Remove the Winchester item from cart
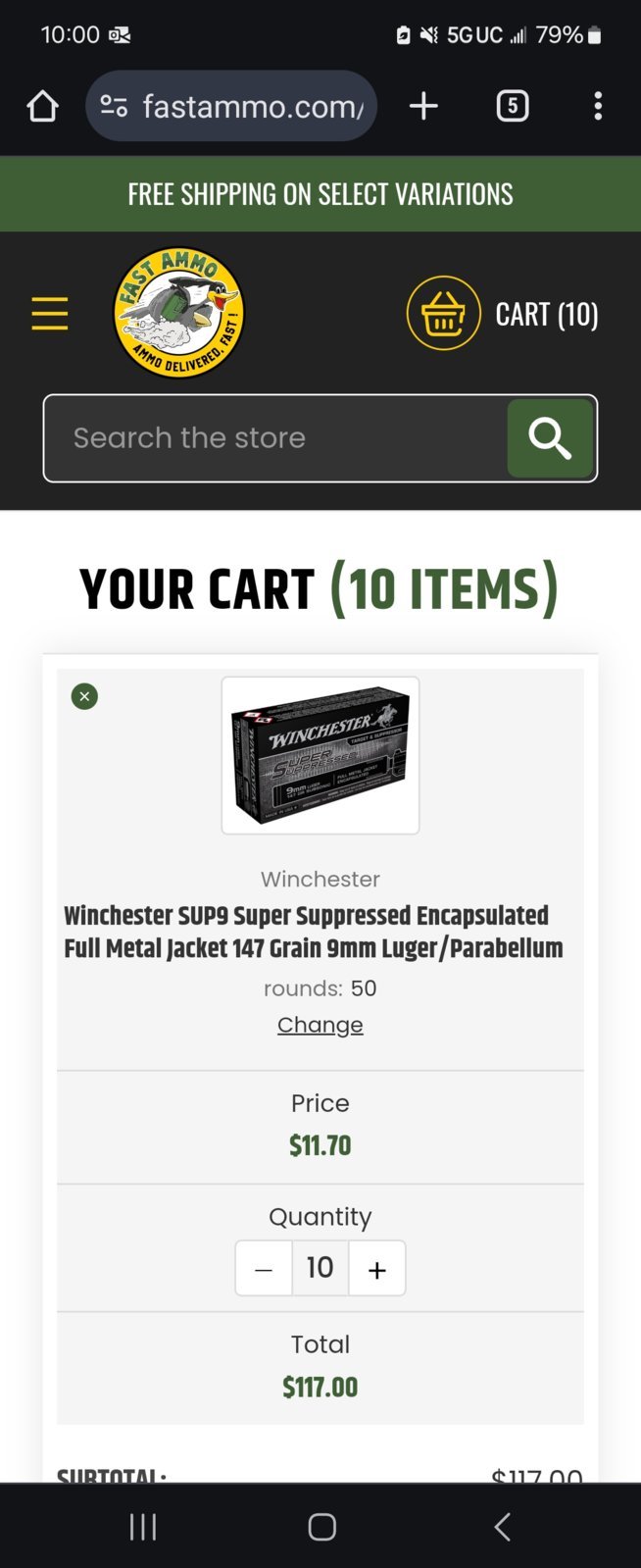Image resolution: width=641 pixels, height=1568 pixels. [x=84, y=696]
